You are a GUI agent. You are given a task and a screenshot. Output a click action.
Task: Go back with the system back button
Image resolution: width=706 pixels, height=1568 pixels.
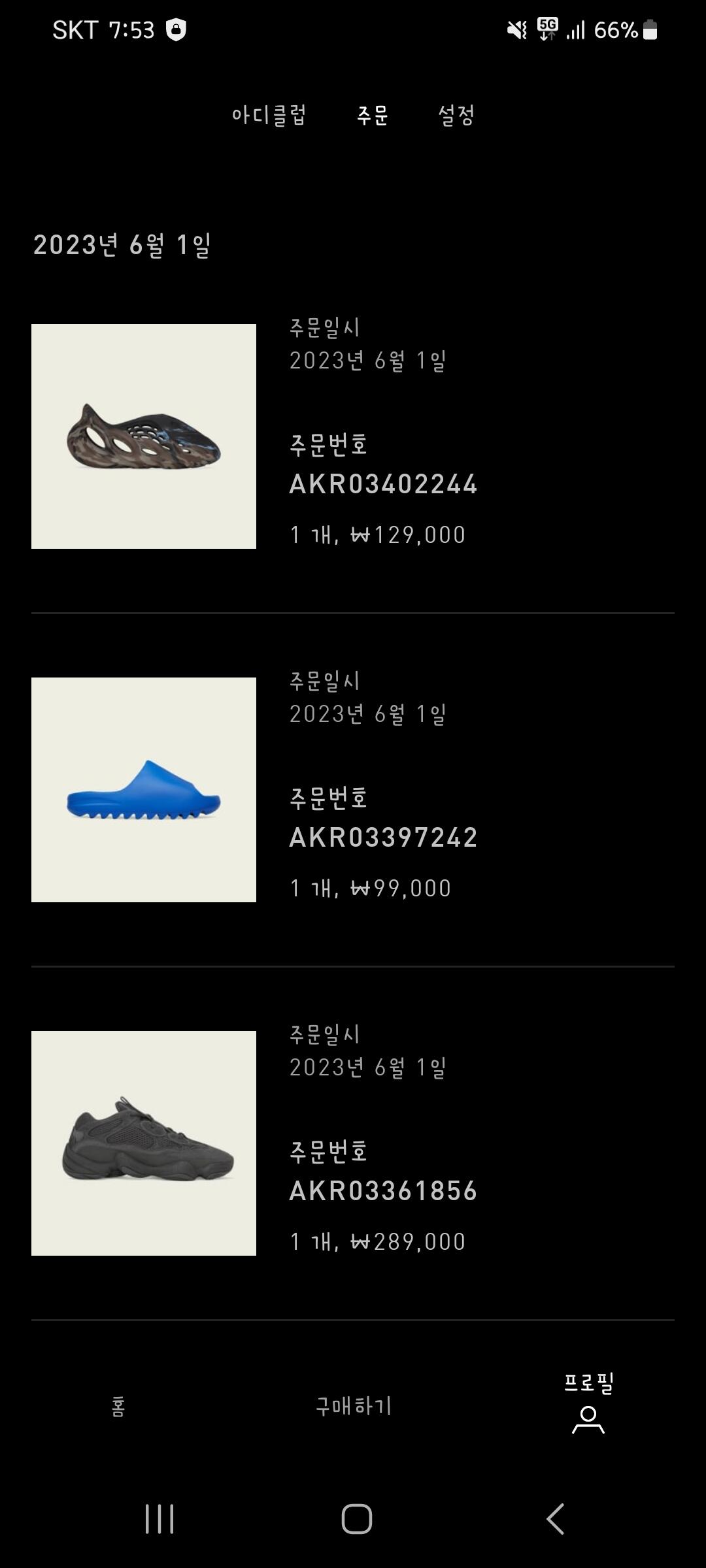[555, 1518]
